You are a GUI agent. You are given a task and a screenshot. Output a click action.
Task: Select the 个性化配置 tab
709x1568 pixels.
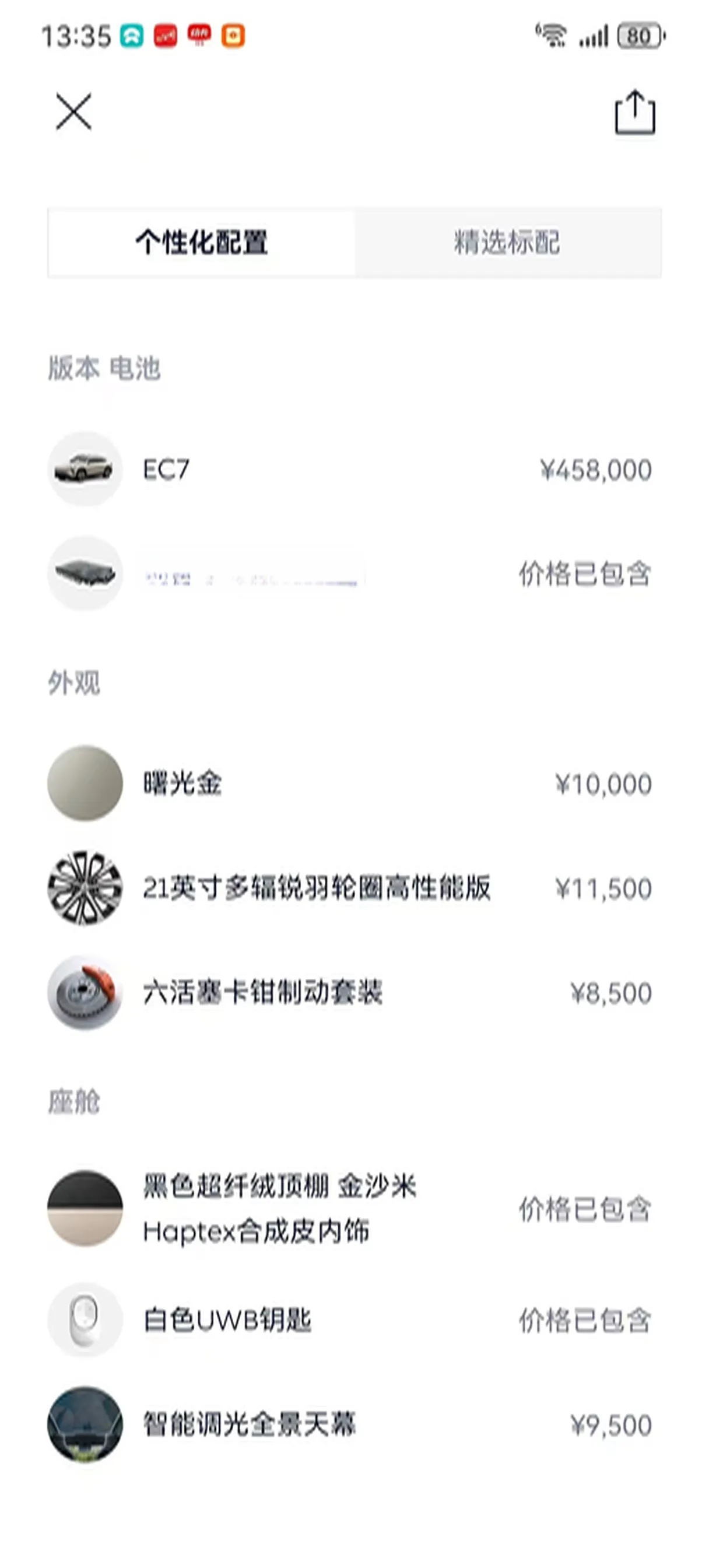pyautogui.click(x=201, y=242)
